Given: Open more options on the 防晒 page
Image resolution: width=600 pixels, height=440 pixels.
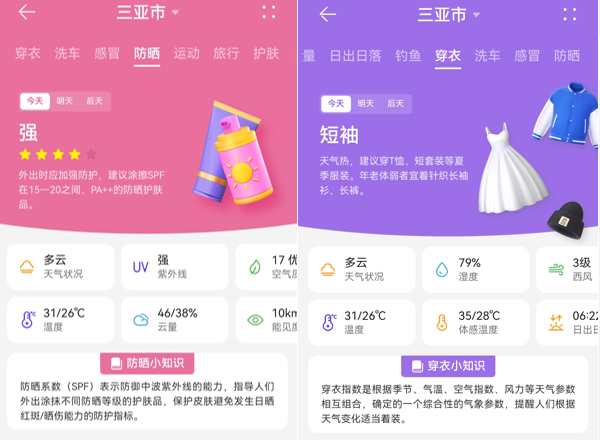Looking at the screenshot, I should point(268,13).
